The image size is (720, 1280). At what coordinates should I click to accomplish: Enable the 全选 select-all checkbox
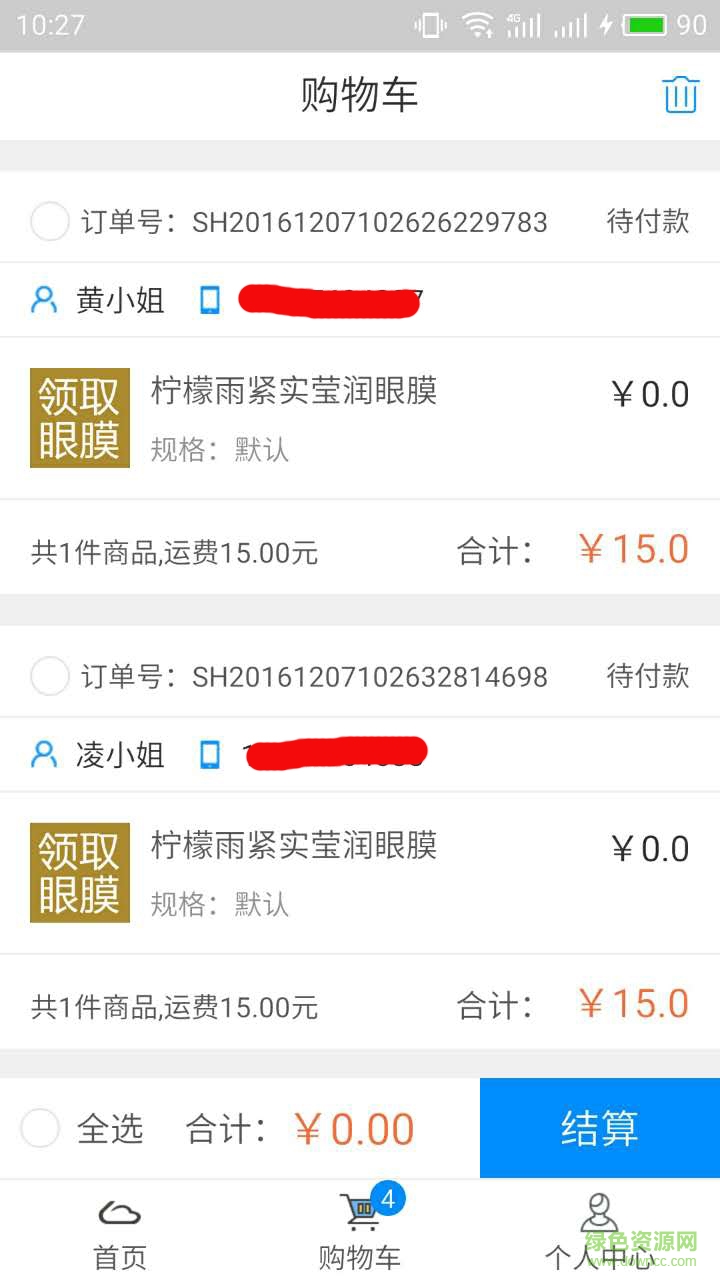[40, 1128]
